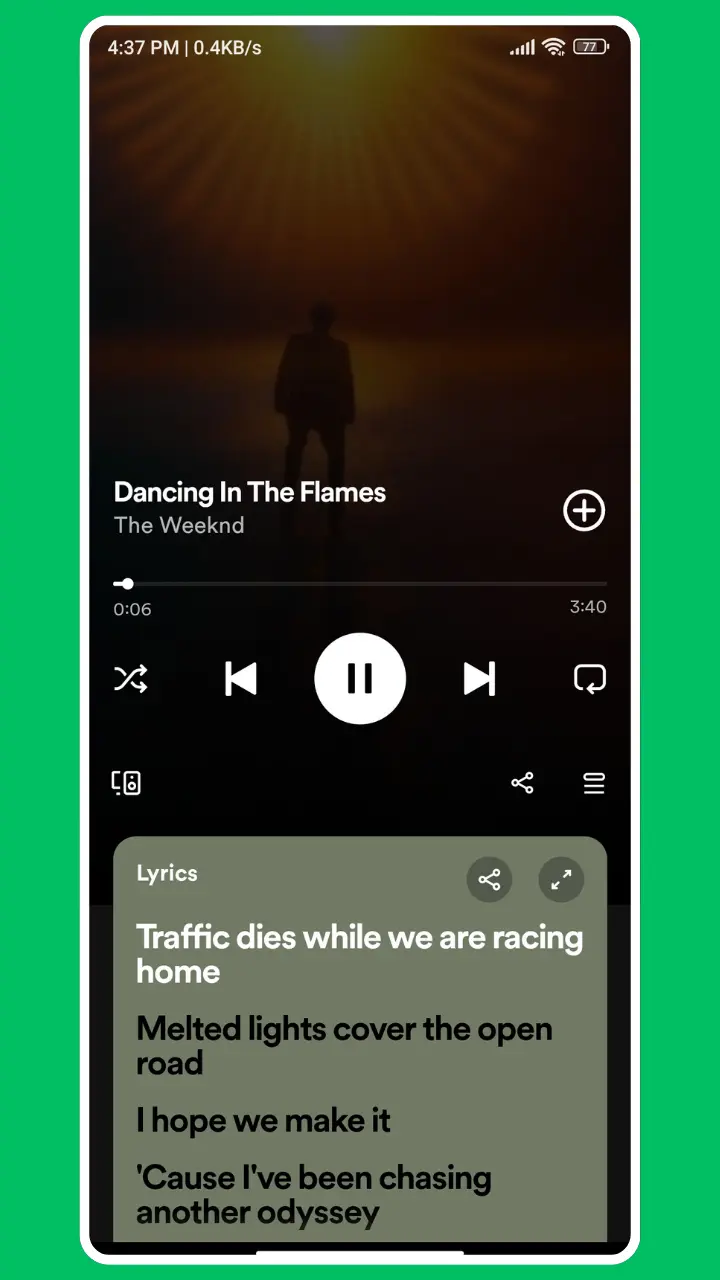The width and height of the screenshot is (720, 1280).
Task: Expand the lyrics to full screen
Action: click(561, 880)
